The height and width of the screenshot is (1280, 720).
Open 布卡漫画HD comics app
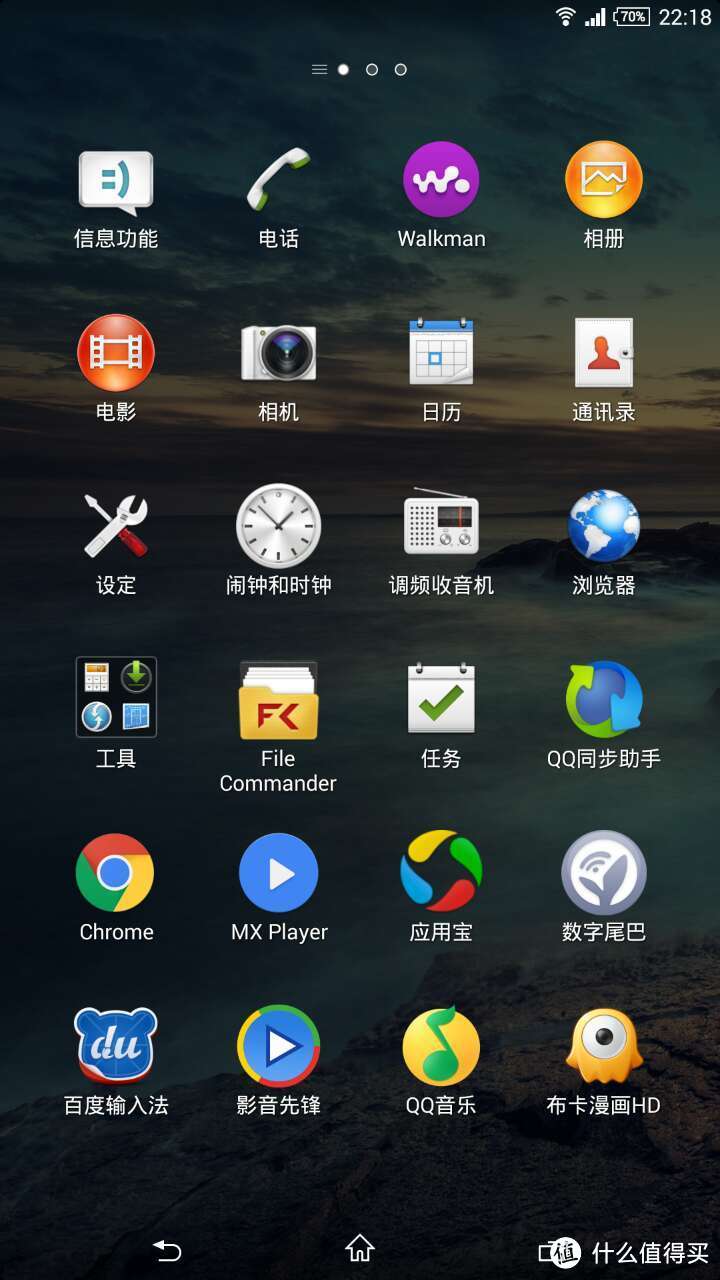(x=603, y=1046)
